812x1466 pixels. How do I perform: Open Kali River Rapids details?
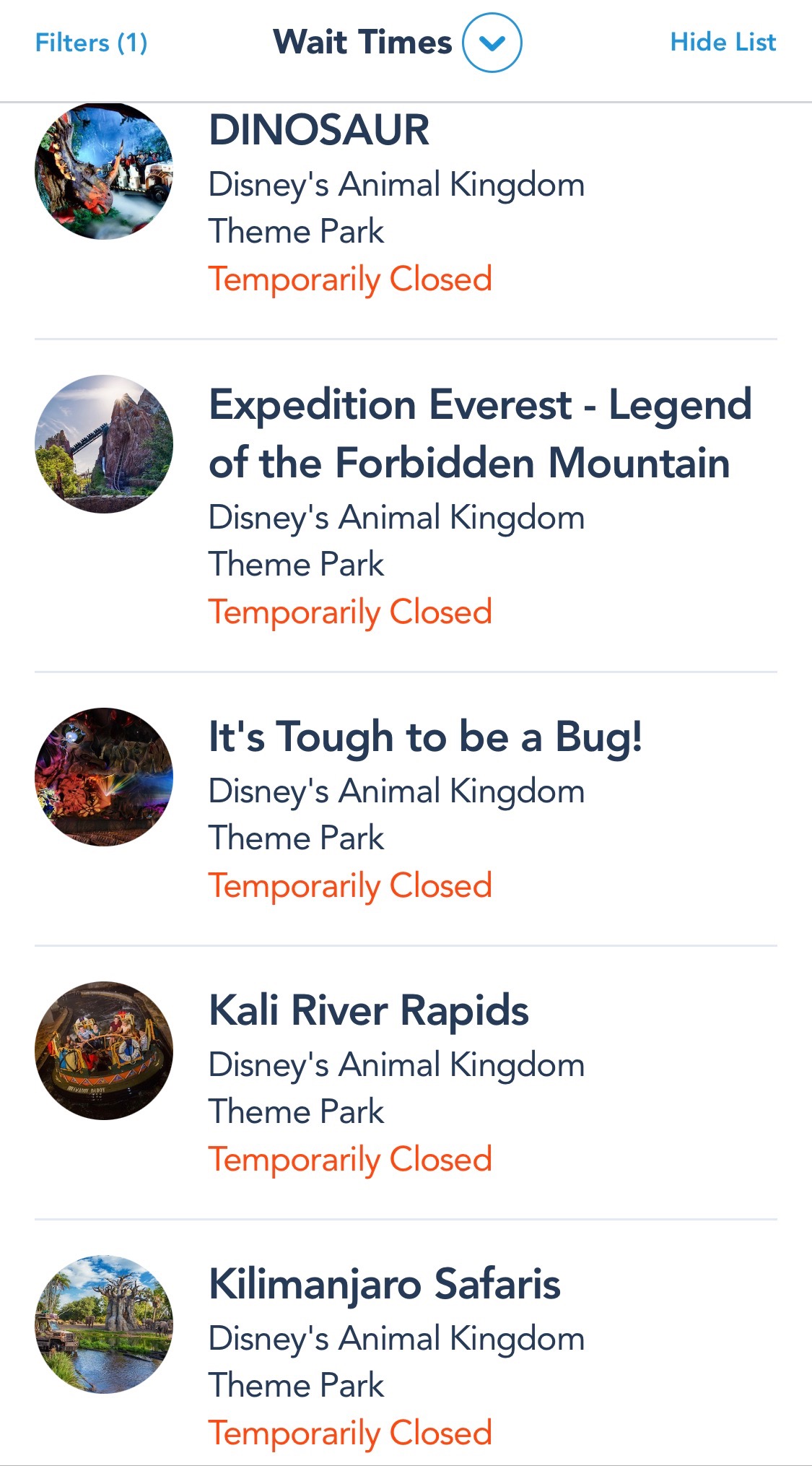pos(368,1010)
